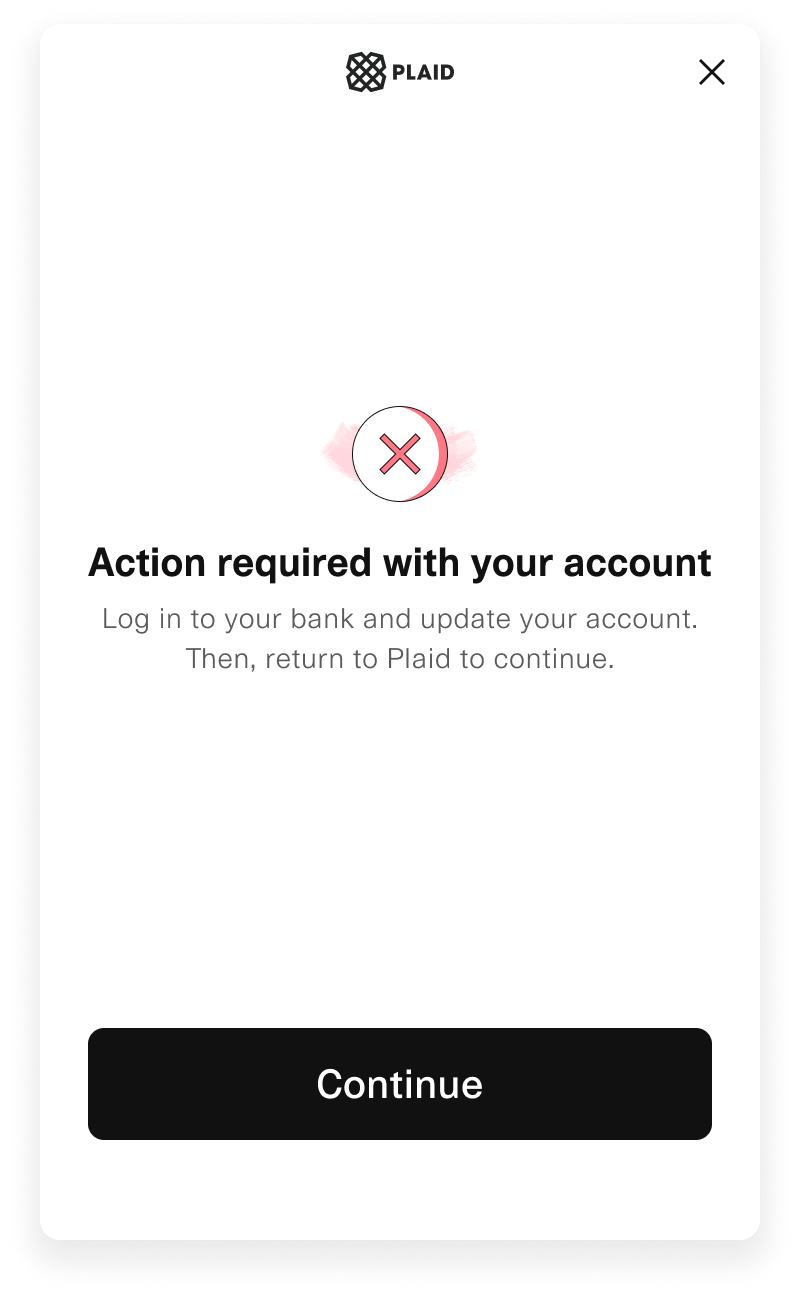Click Continue to proceed to your bank
The width and height of the screenshot is (800, 1296).
pos(400,1084)
